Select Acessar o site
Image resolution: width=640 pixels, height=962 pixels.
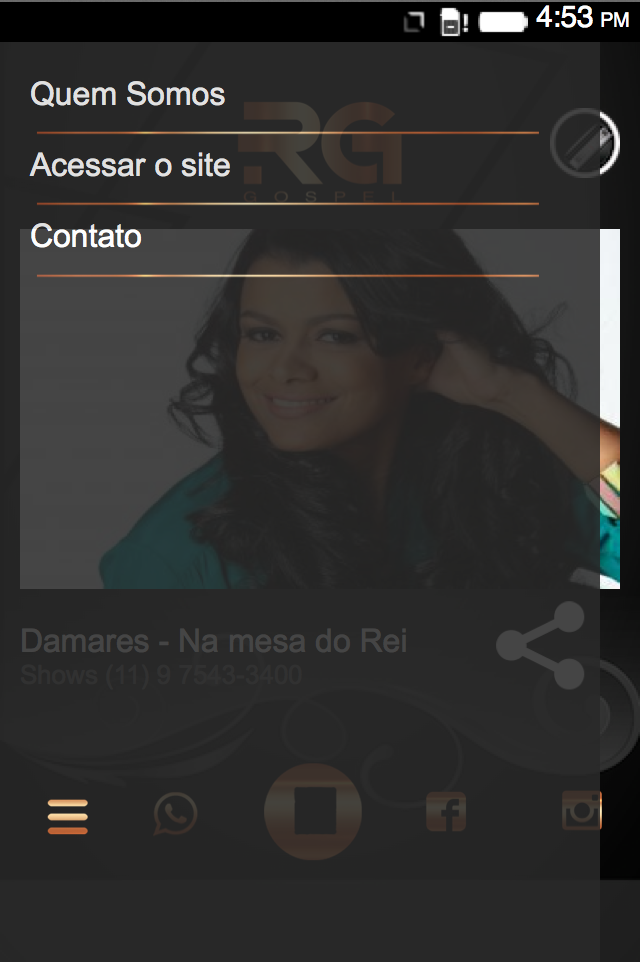point(130,165)
